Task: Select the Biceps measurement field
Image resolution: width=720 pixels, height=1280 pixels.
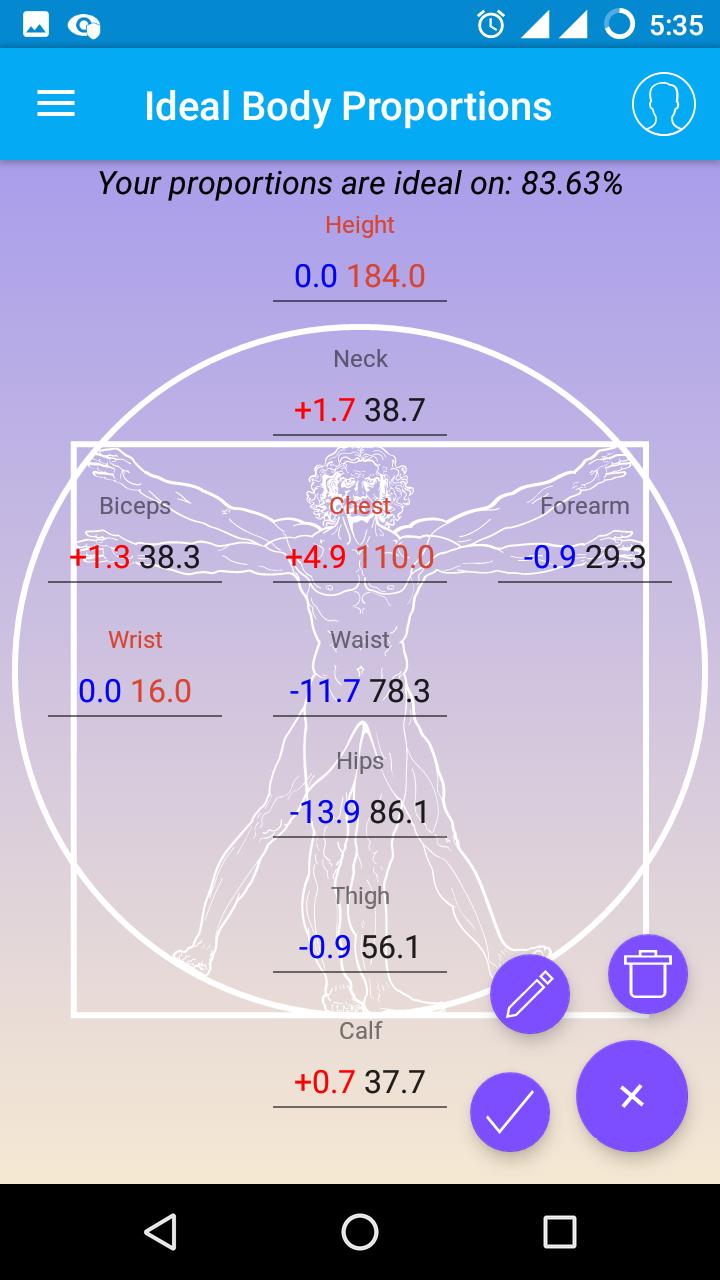Action: [135, 557]
